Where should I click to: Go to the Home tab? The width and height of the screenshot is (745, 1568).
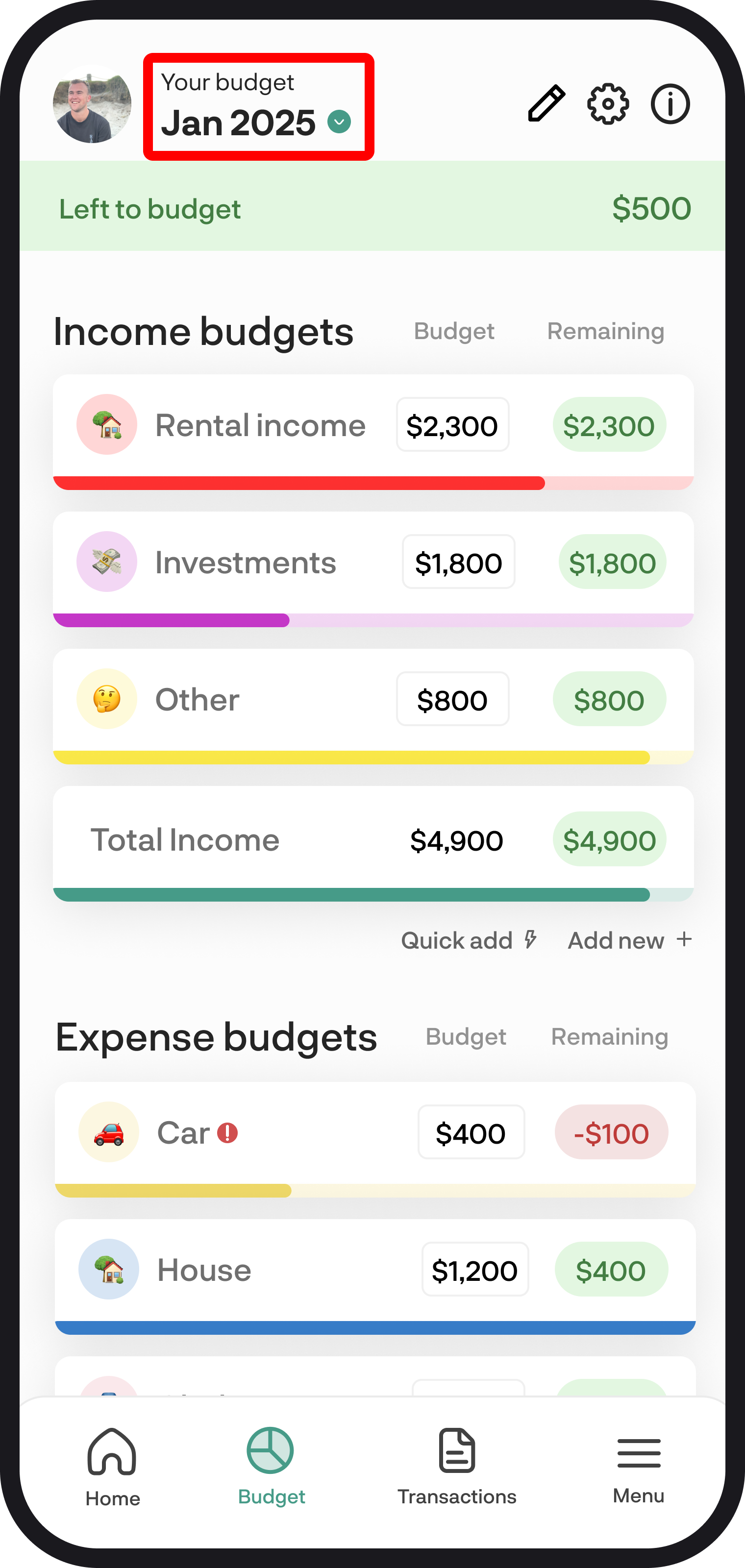point(113,1468)
